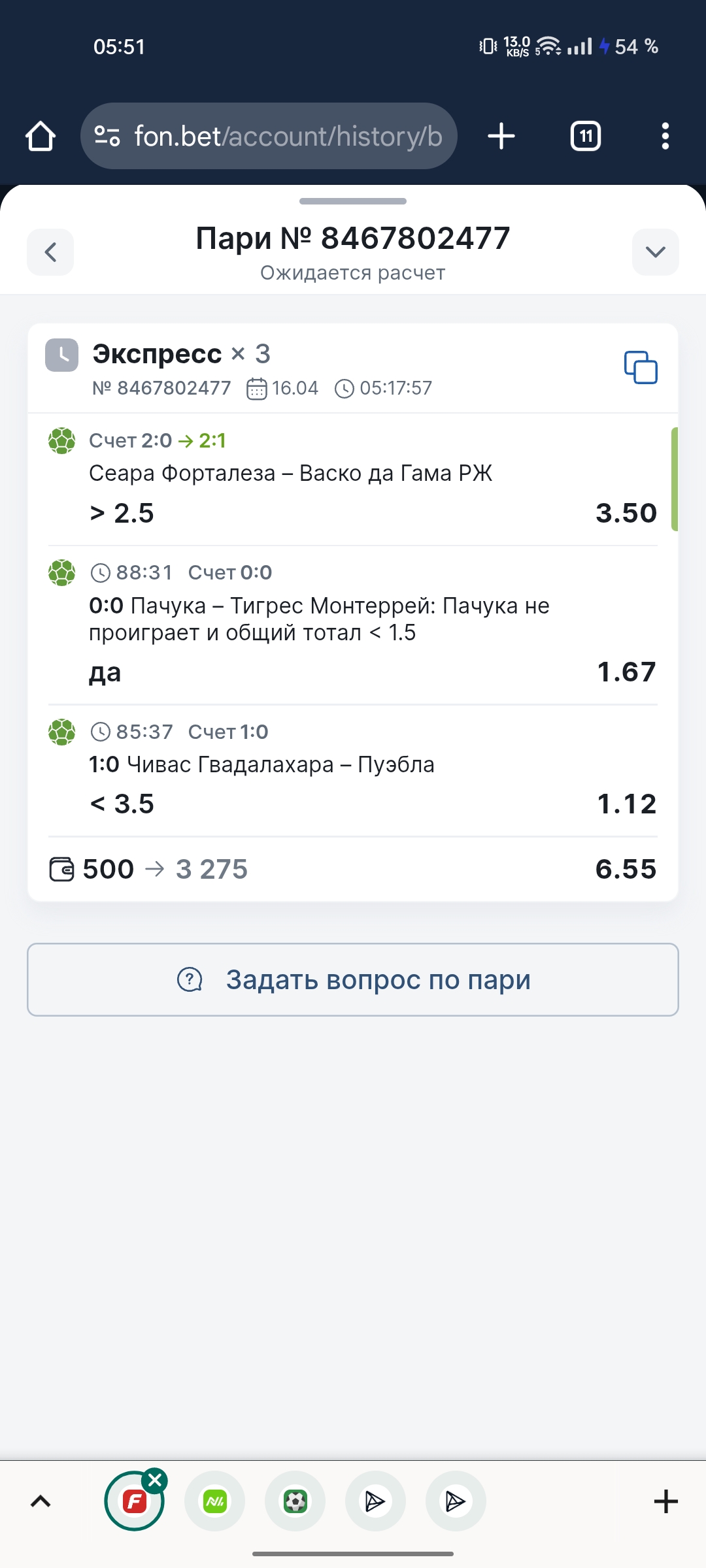The height and width of the screenshot is (1568, 706).
Task: Tap Задать вопрос по пари button
Action: [x=353, y=979]
